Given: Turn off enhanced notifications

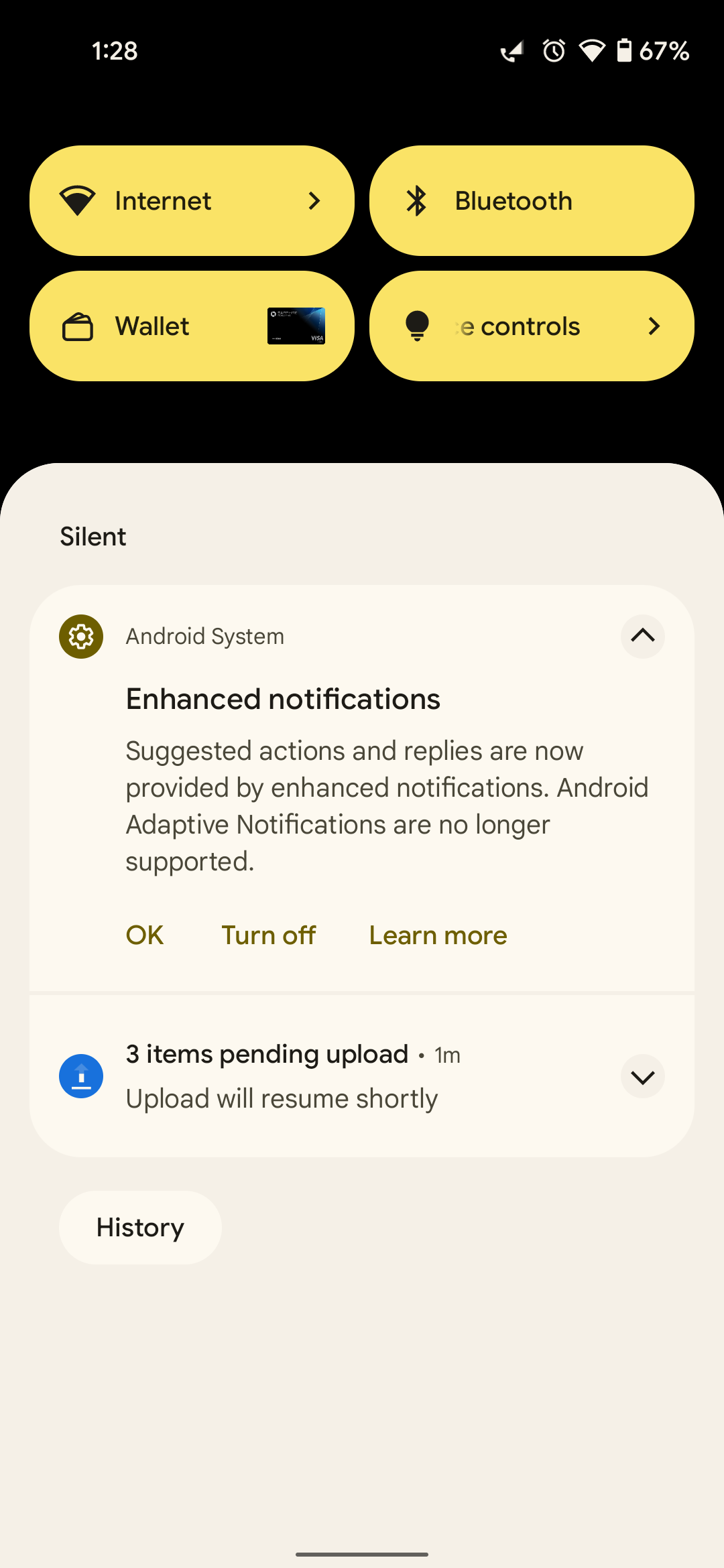Looking at the screenshot, I should [x=268, y=935].
